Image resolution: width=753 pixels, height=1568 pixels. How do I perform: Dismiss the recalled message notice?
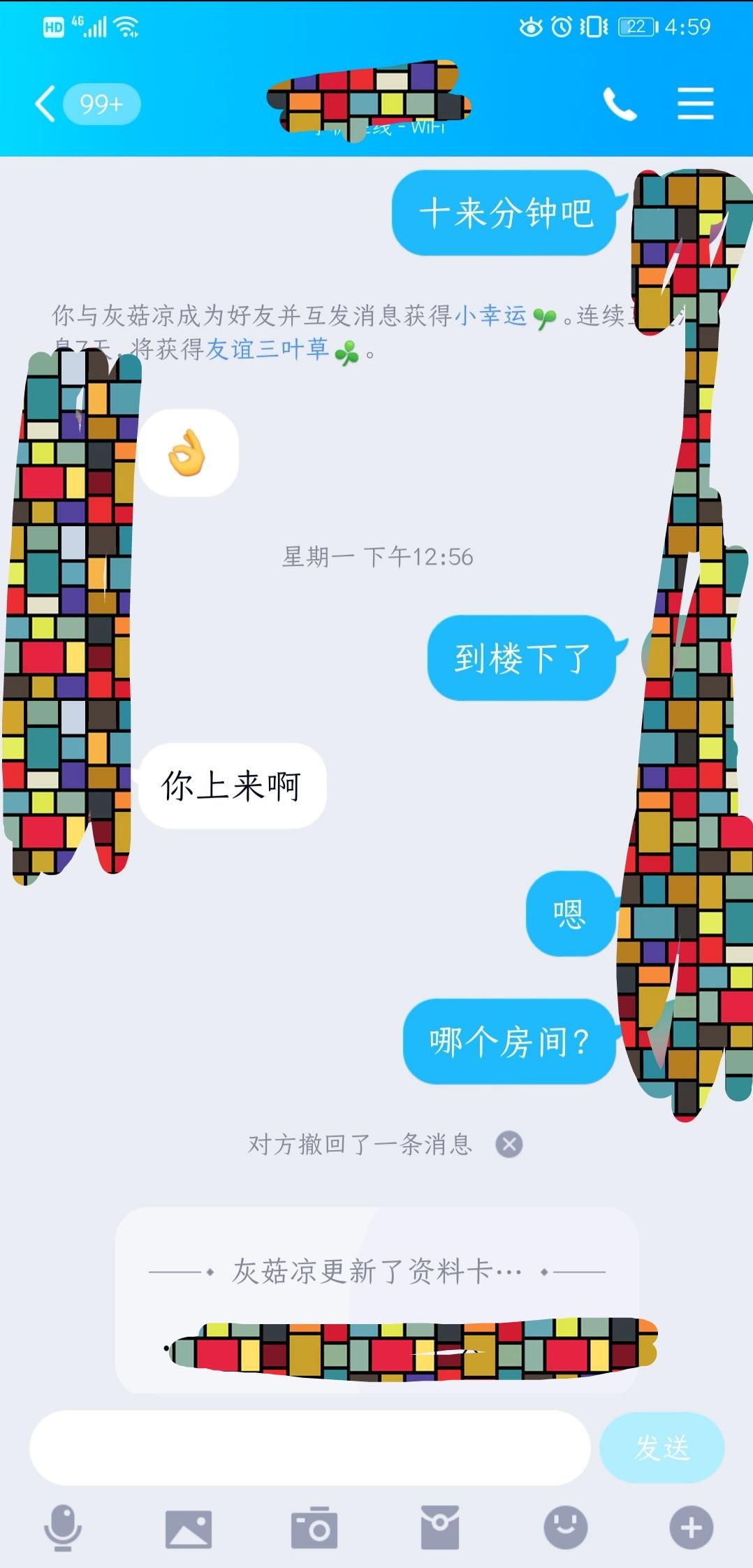509,1145
